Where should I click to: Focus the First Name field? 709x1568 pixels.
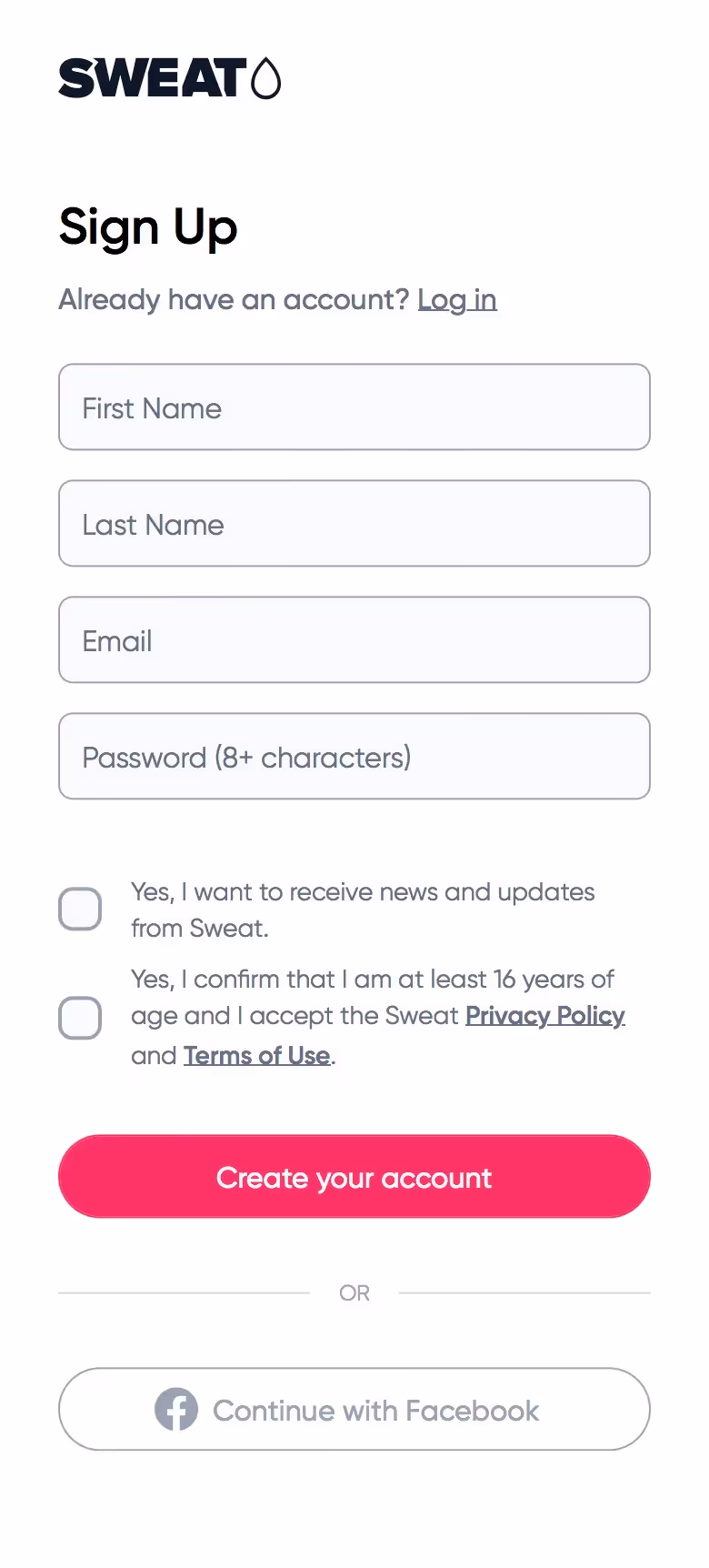(354, 407)
